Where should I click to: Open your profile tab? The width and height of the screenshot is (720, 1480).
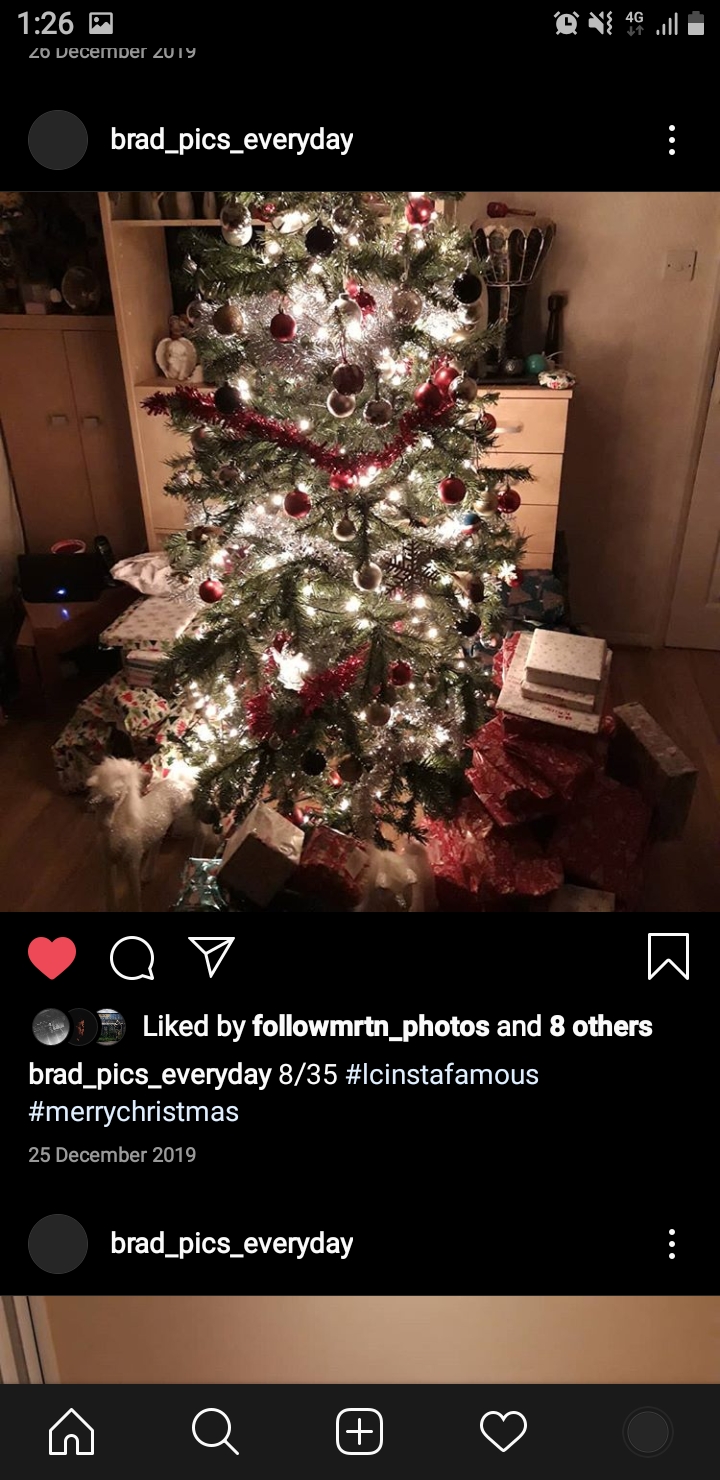[x=647, y=1432]
